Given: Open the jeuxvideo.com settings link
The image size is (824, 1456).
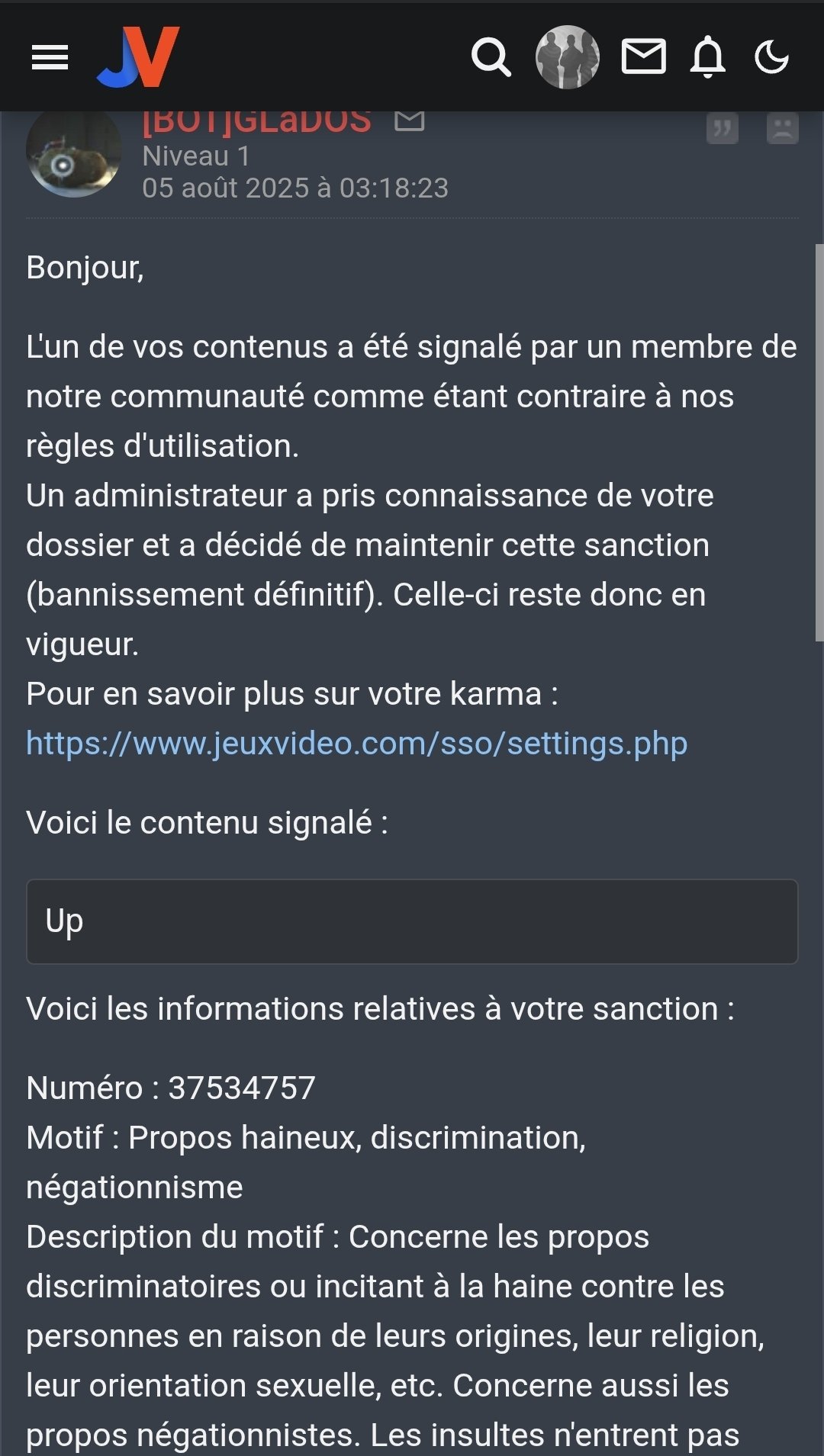Looking at the screenshot, I should tap(356, 743).
